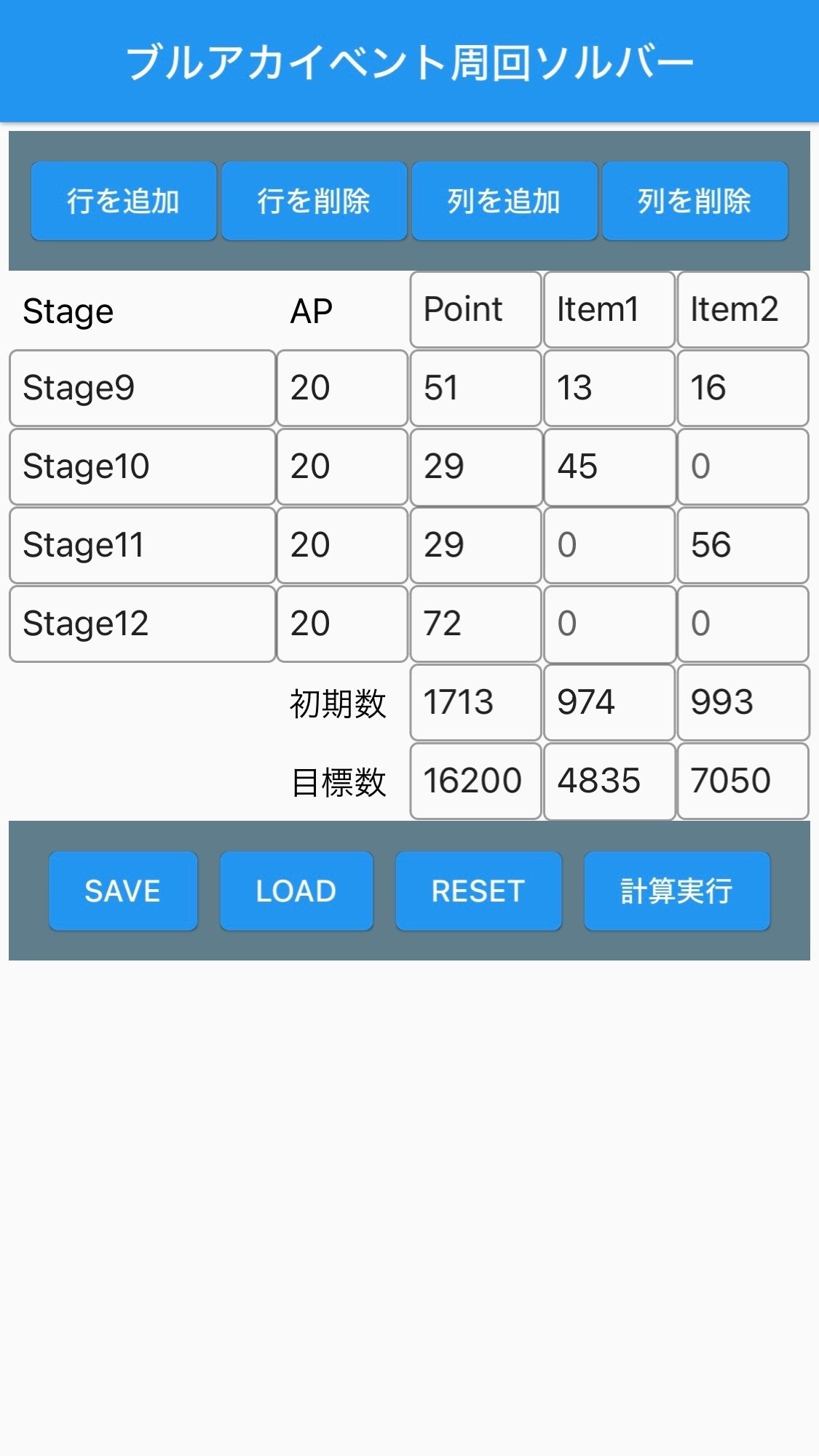Edit the Item1 column header field
The image size is (819, 1456).
609,309
